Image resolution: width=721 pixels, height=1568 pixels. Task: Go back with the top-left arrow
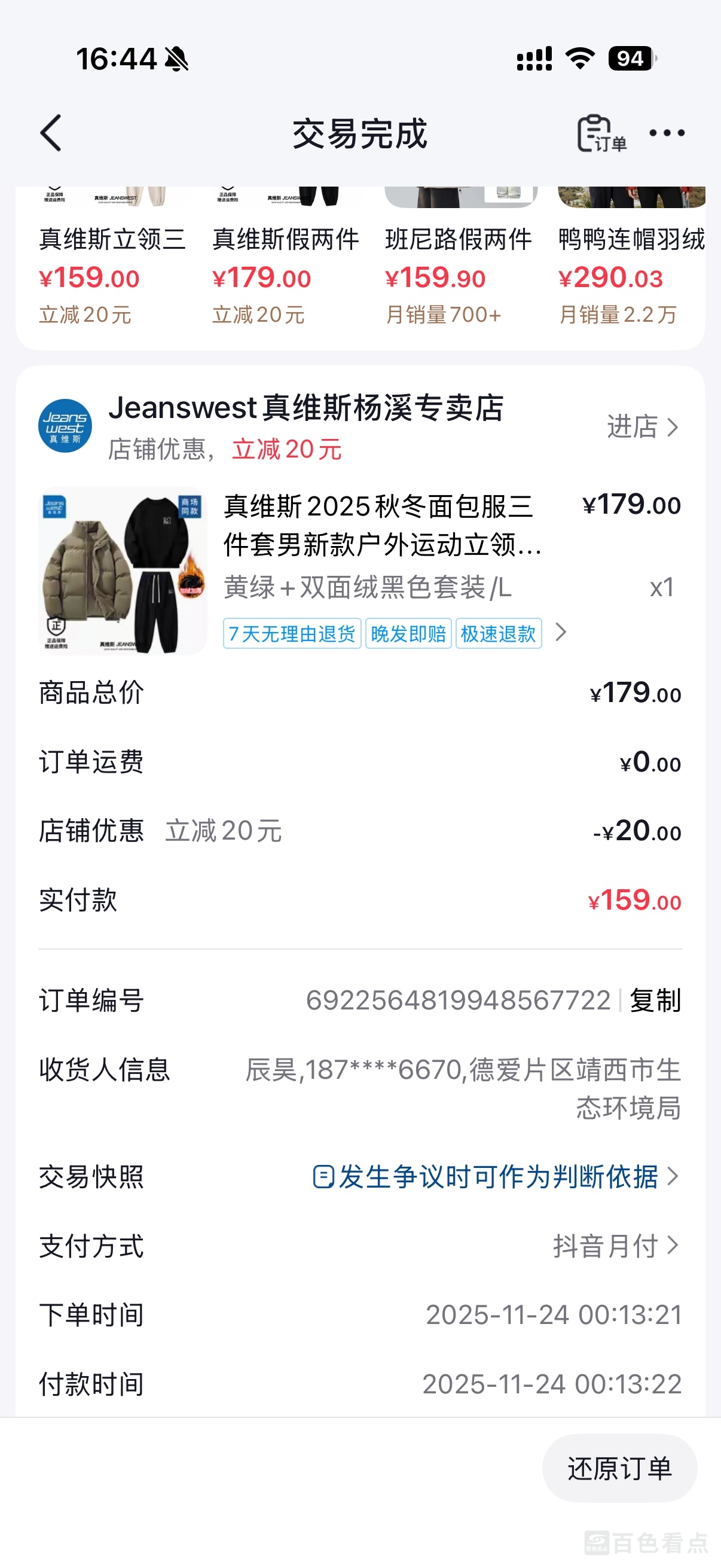click(x=51, y=133)
